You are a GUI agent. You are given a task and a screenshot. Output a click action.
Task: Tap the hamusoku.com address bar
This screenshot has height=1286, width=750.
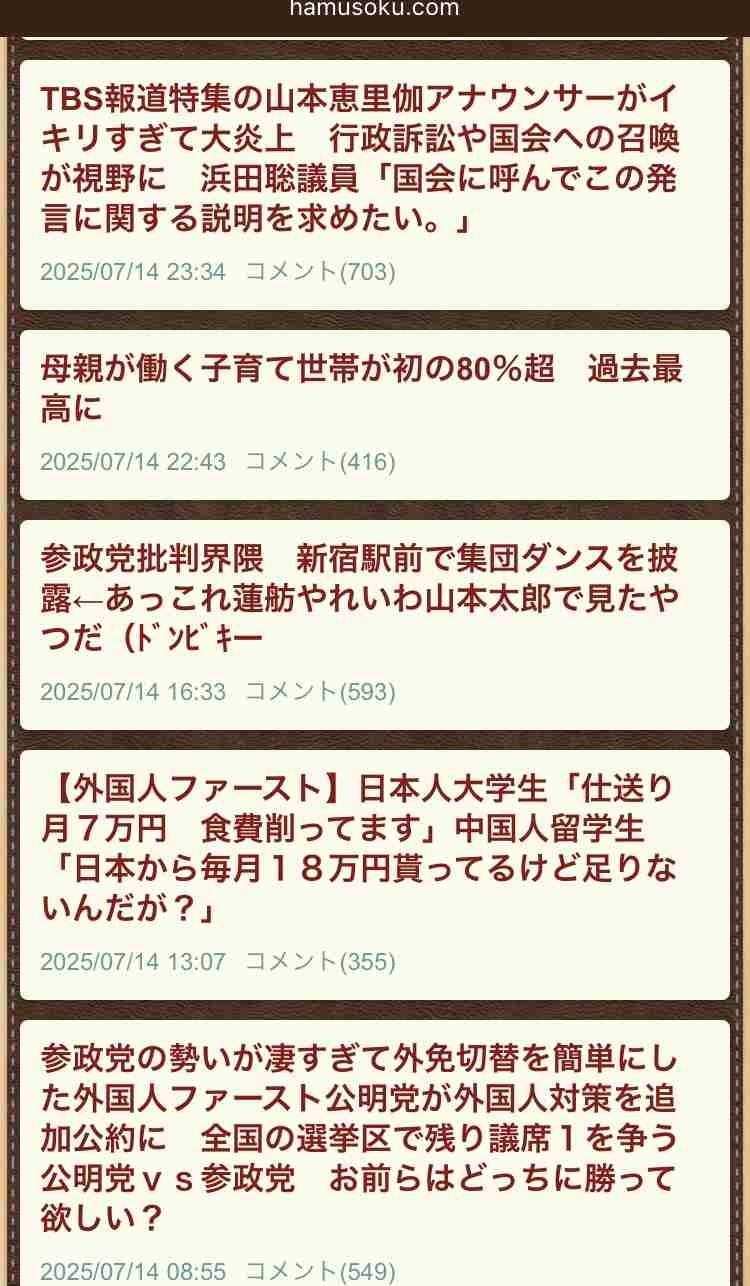click(375, 10)
